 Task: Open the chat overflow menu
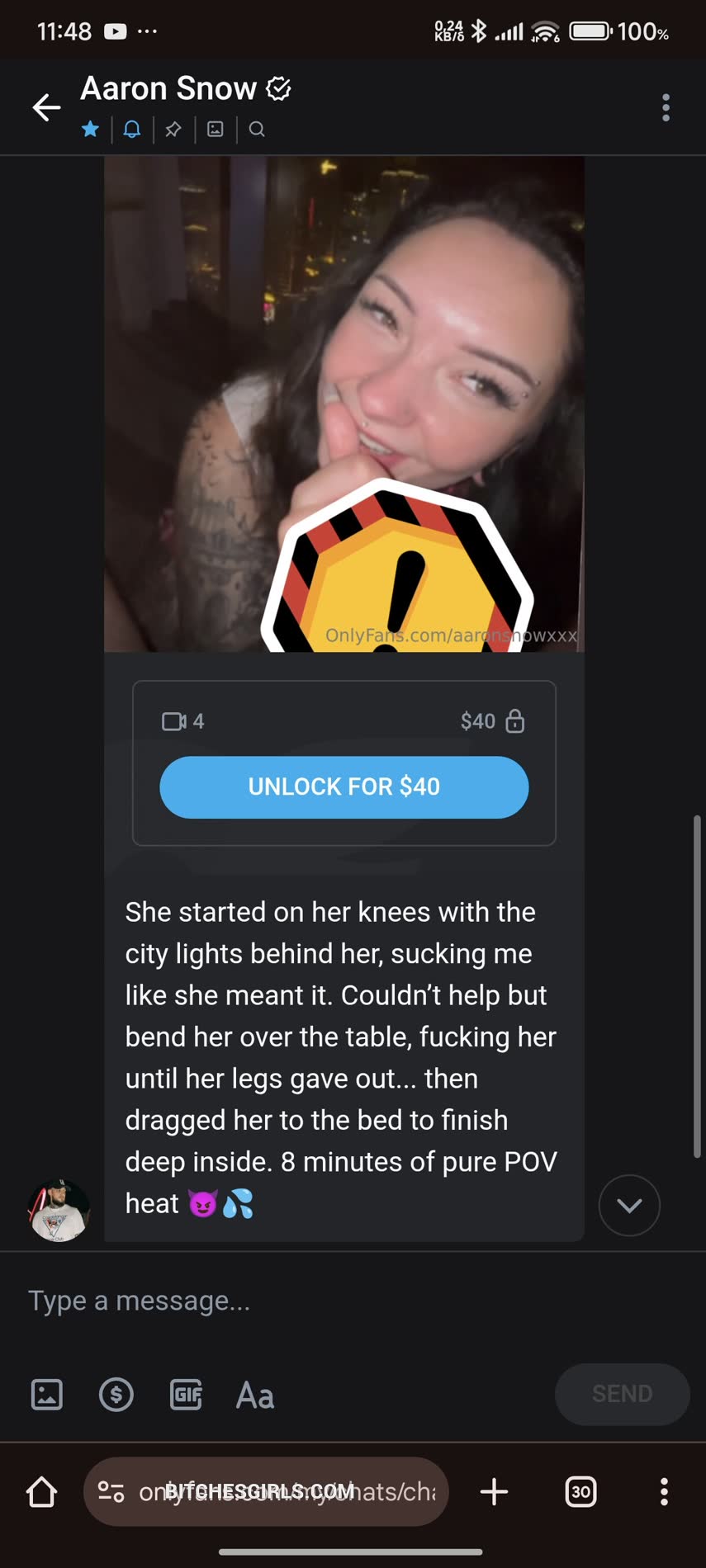pyautogui.click(x=666, y=107)
